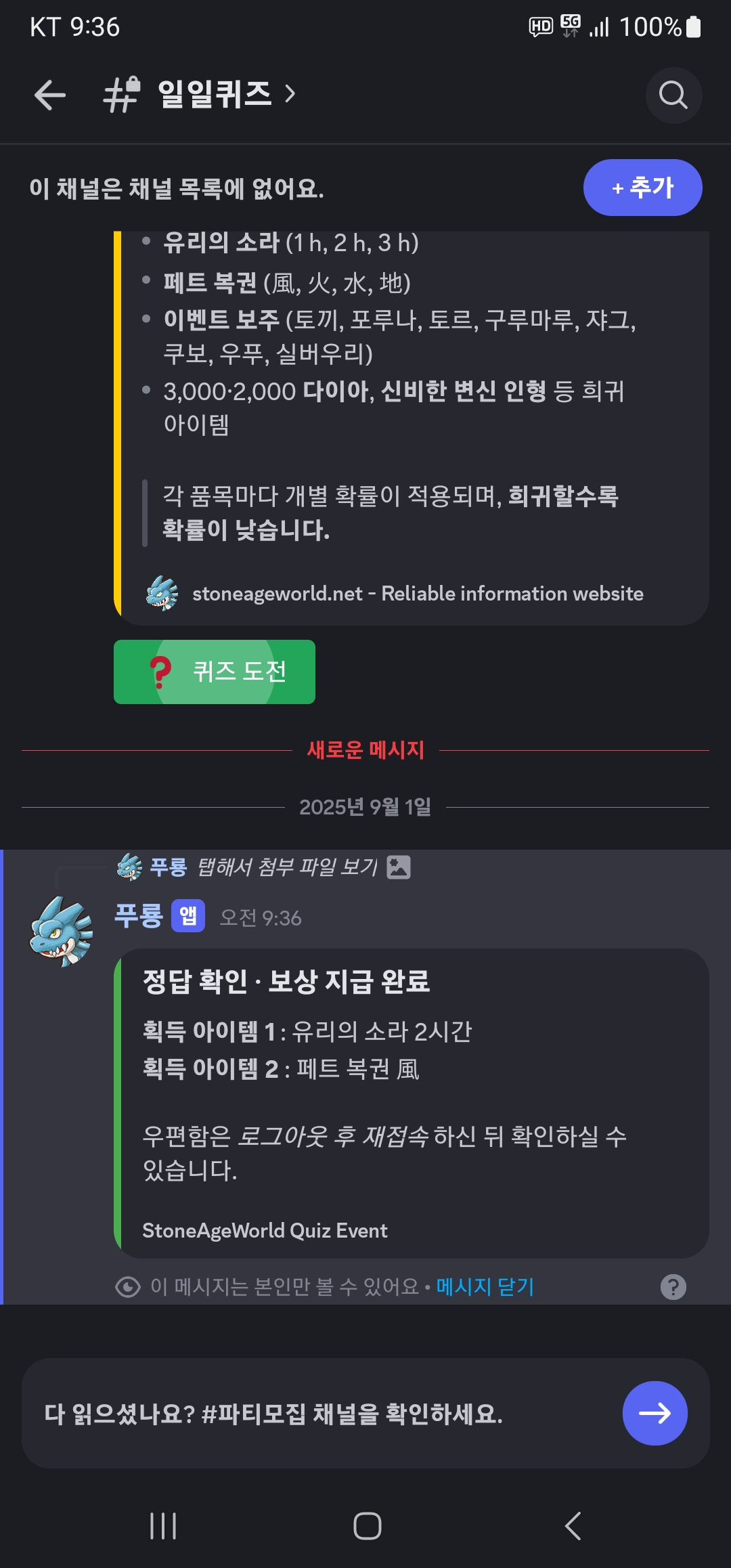The width and height of the screenshot is (731, 1568).
Task: Open search in this channel
Action: pos(673,95)
